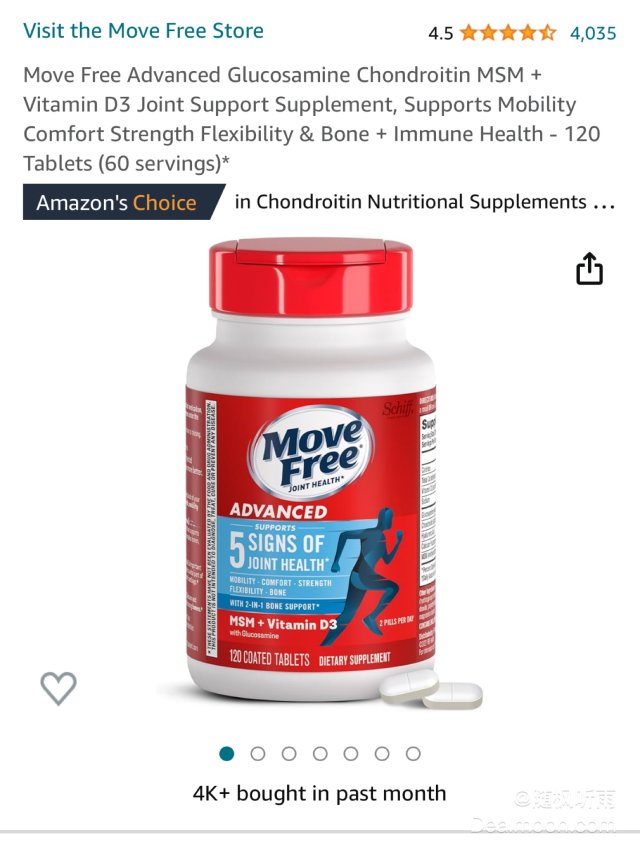Share this product
640x853 pixels.
[x=589, y=269]
